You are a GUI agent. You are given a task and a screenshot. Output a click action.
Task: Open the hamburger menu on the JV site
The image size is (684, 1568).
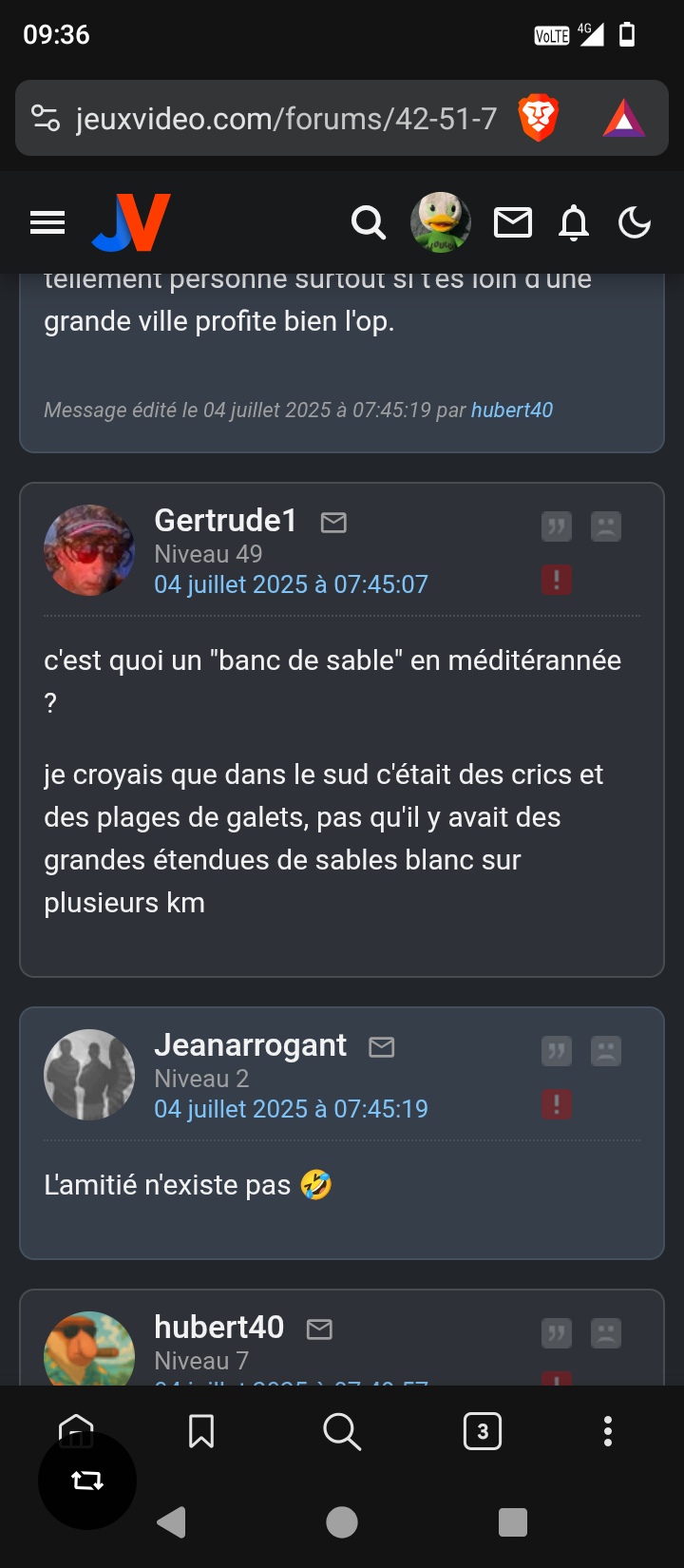tap(47, 222)
